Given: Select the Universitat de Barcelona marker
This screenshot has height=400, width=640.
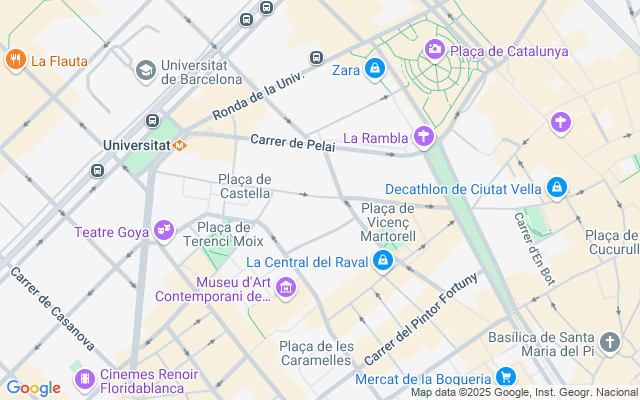Looking at the screenshot, I should point(146,71).
